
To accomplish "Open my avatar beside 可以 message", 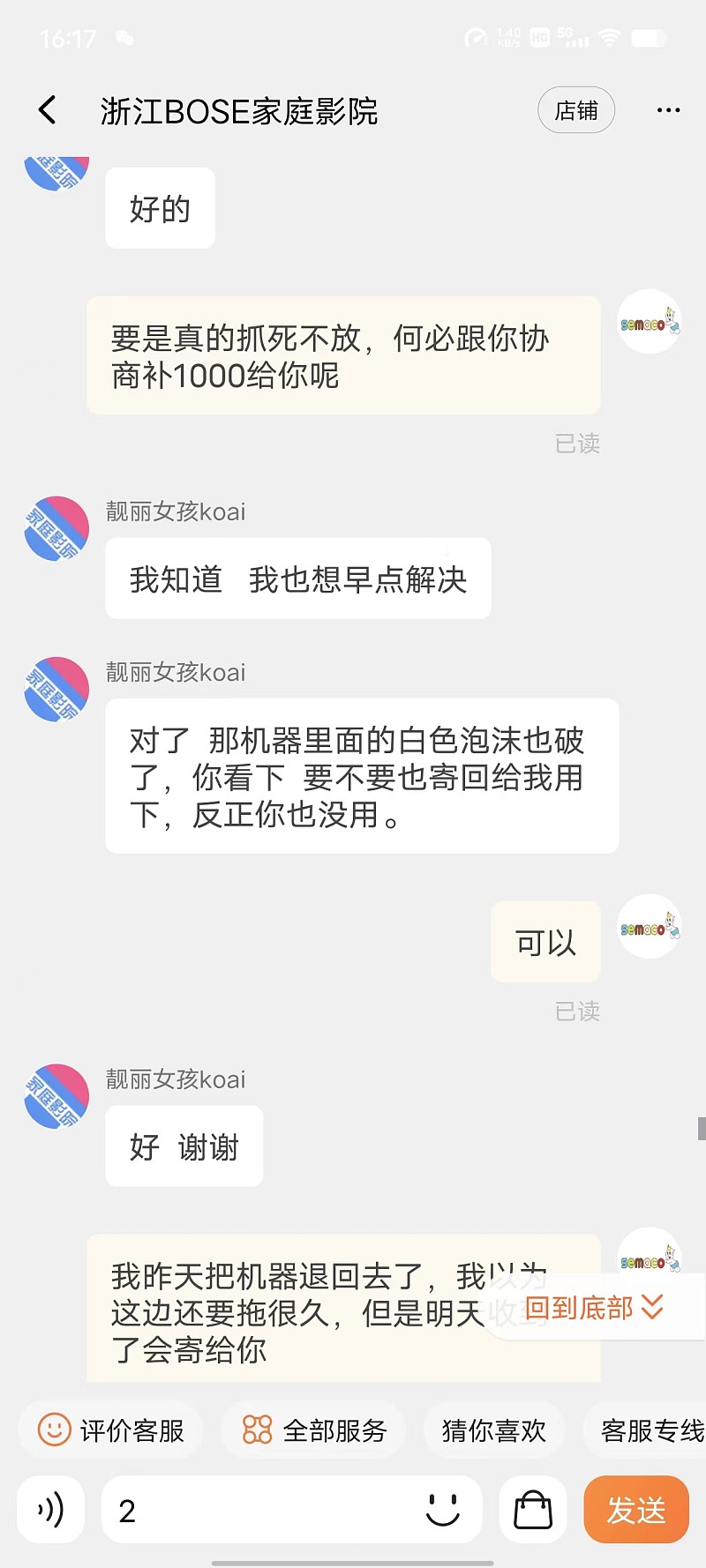I will point(649,927).
